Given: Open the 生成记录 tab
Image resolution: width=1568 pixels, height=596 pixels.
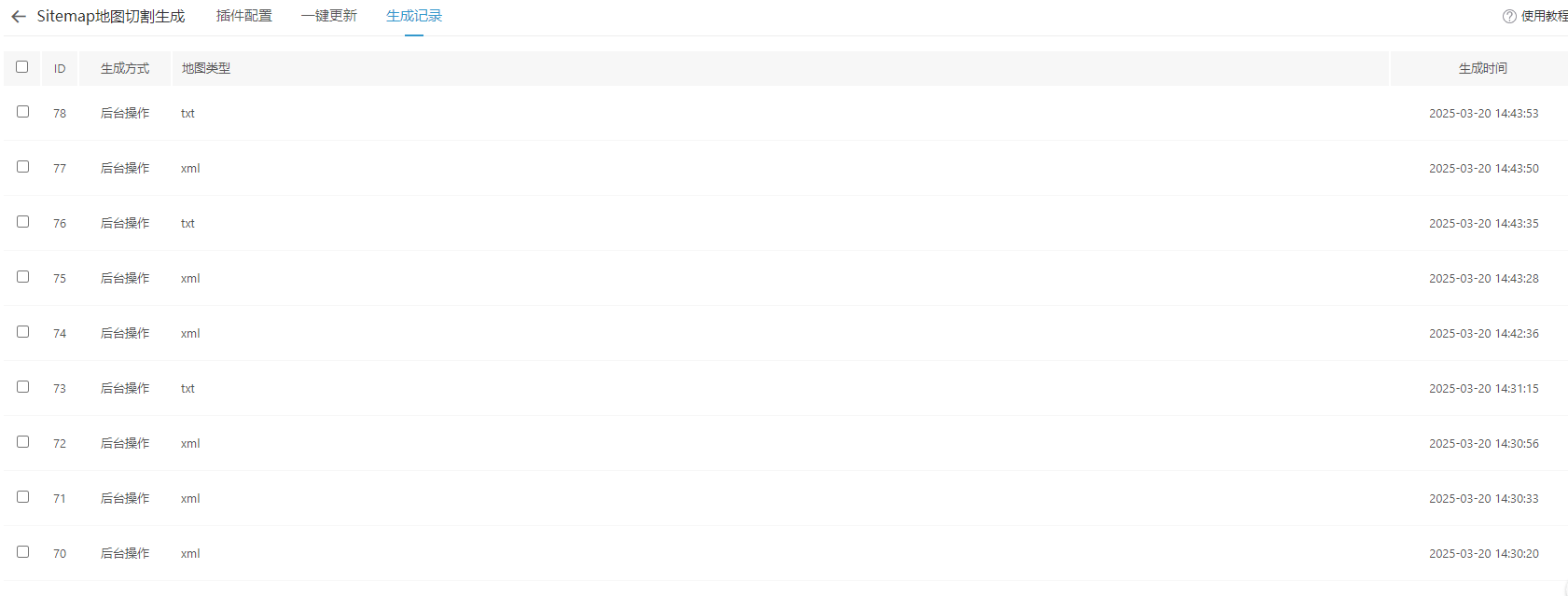Looking at the screenshot, I should (x=414, y=16).
